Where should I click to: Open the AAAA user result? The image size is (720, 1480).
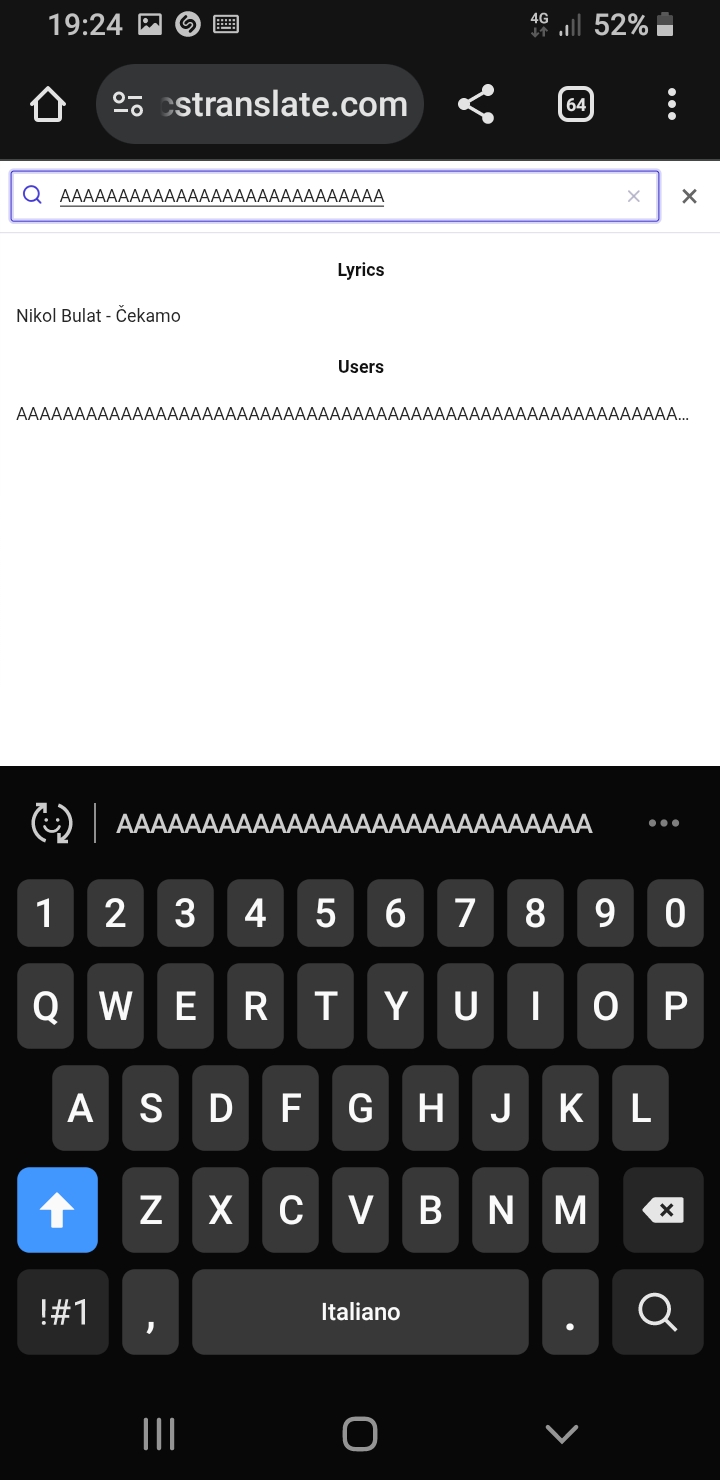(350, 413)
